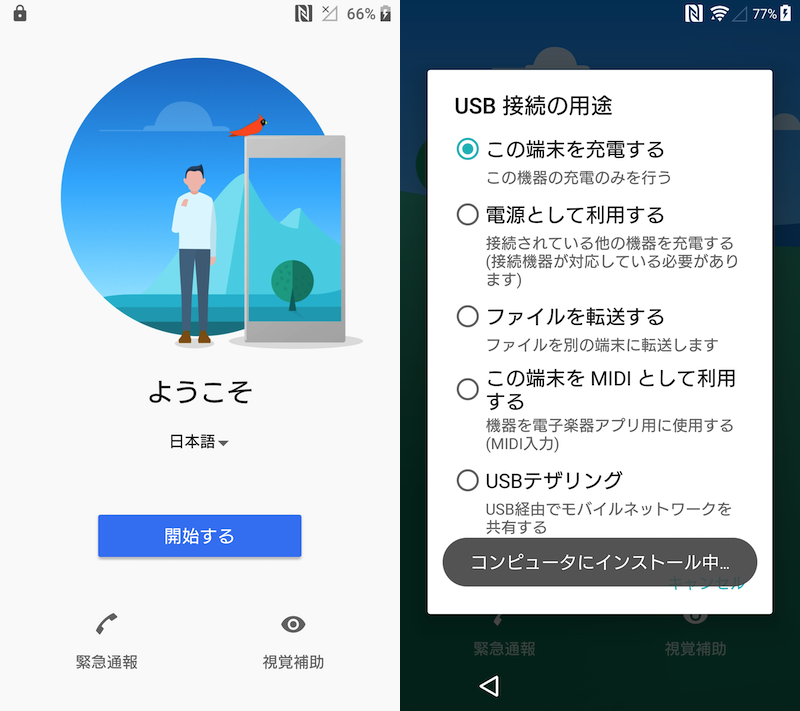The width and height of the screenshot is (800, 711).
Task: Select この端末を充電する option
Action: point(467,150)
